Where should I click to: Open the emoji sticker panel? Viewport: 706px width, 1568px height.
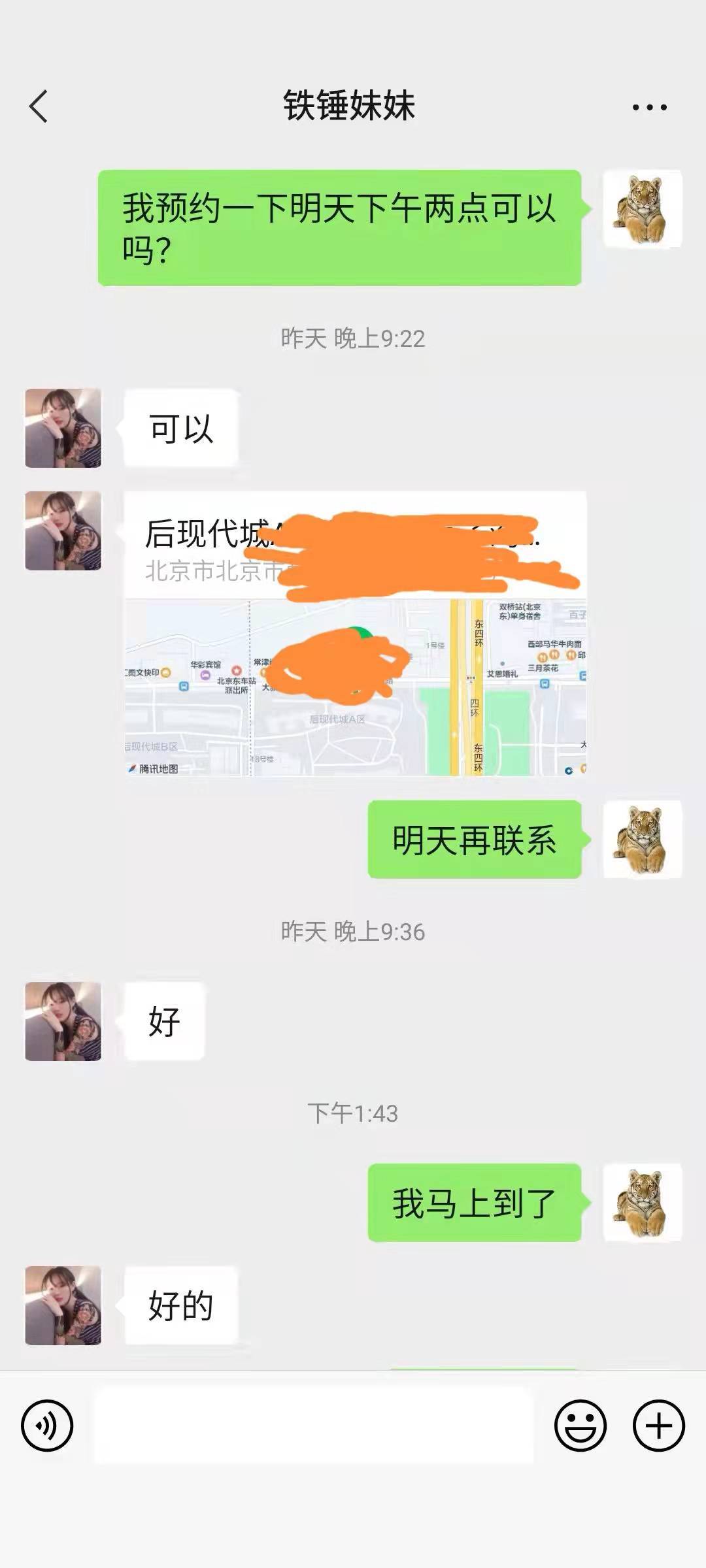580,1425
